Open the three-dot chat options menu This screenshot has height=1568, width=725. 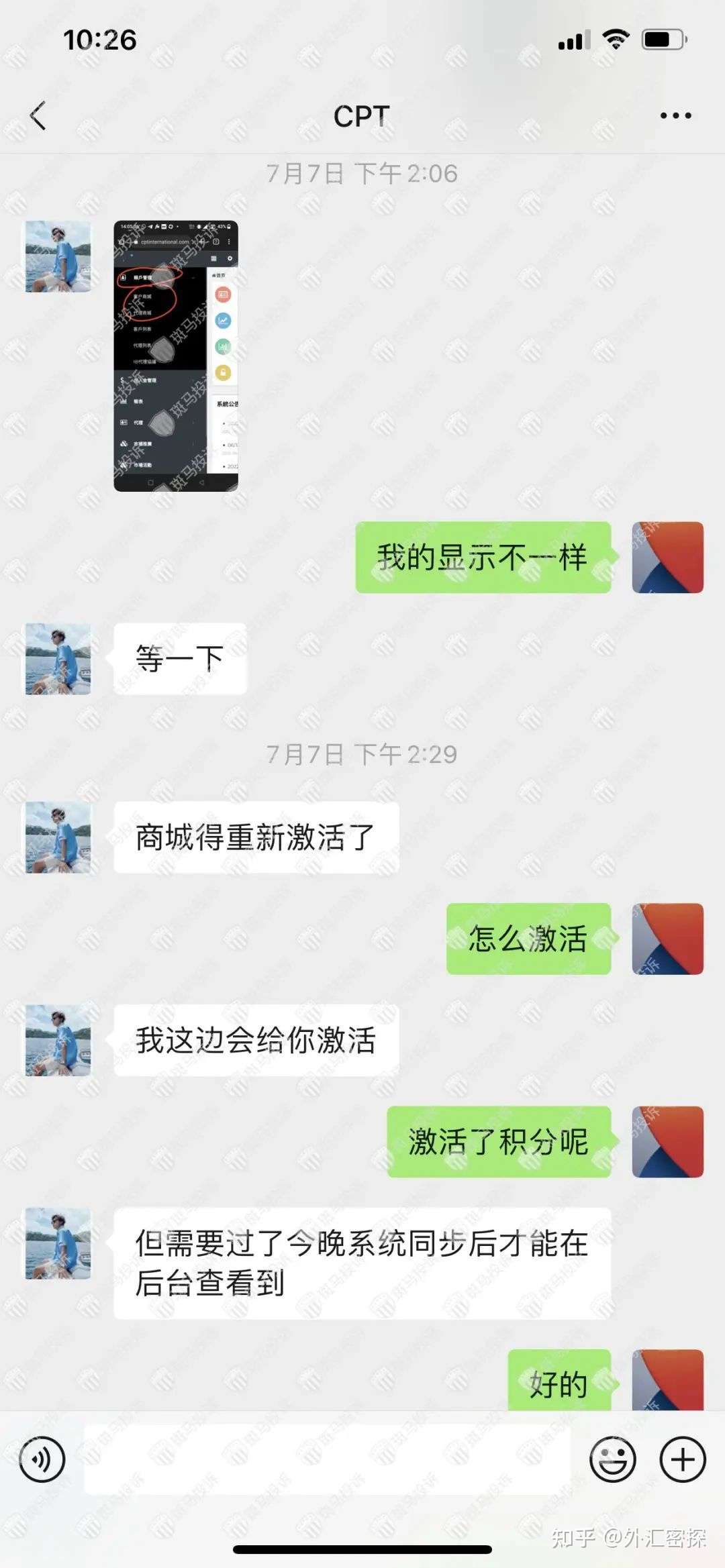click(675, 116)
